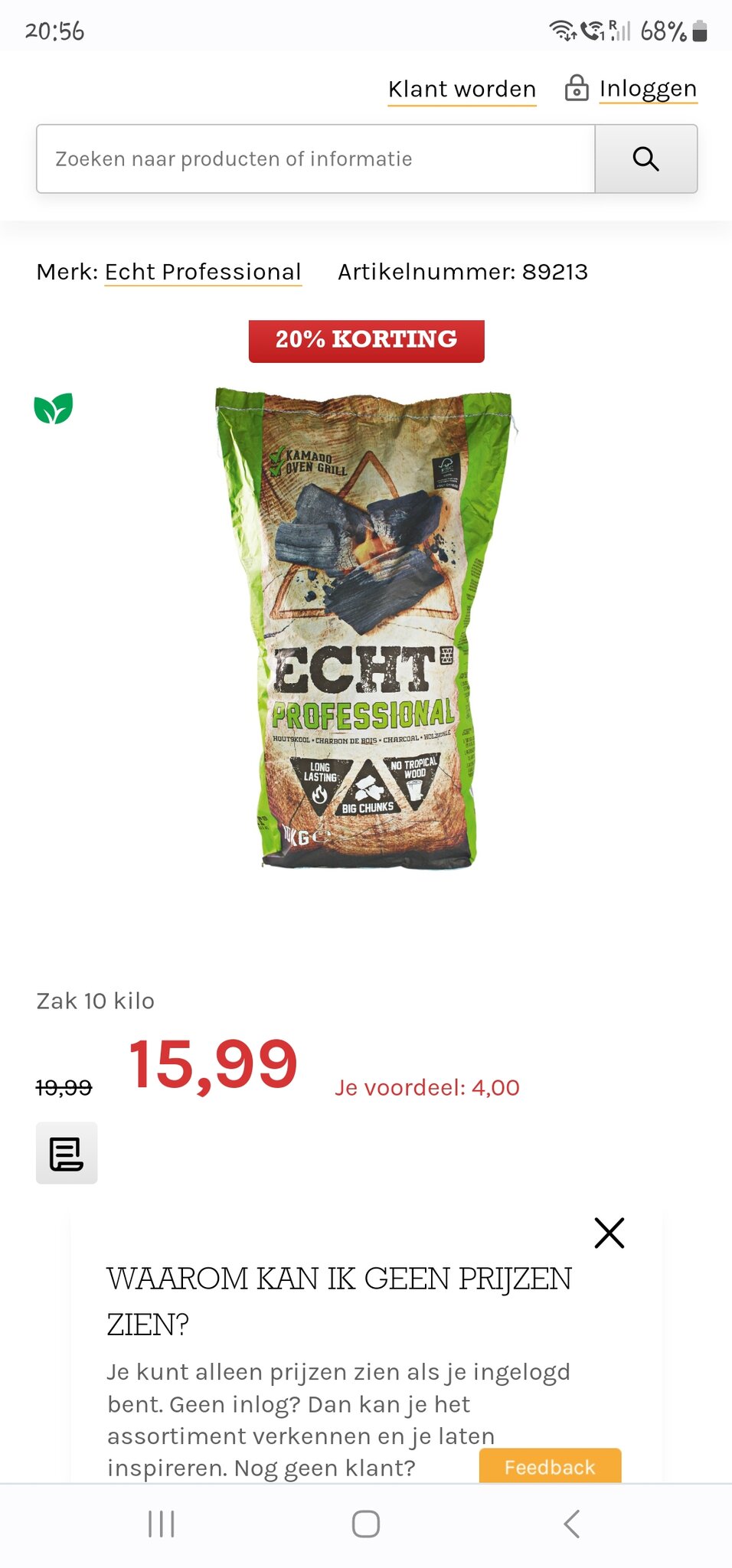The height and width of the screenshot is (1568, 732).
Task: View the charcoal bag product image
Action: 366,628
